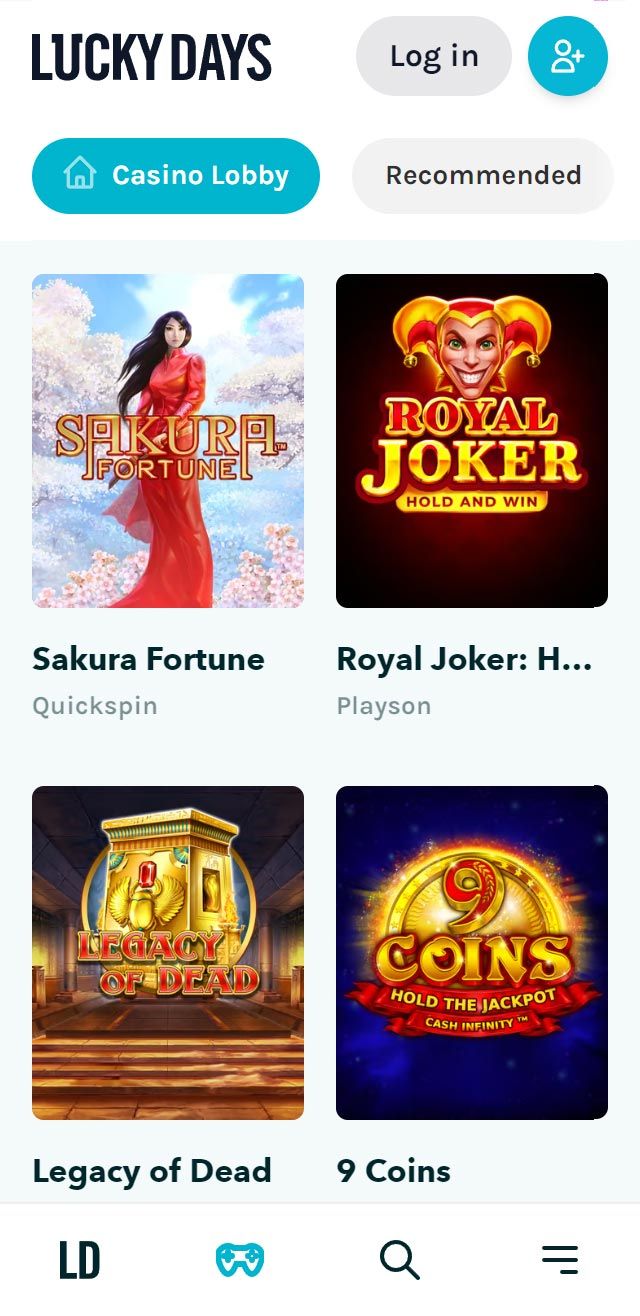Launch Royal Joker Hold and Win
Screen dimensions: 640x1316
coord(472,441)
